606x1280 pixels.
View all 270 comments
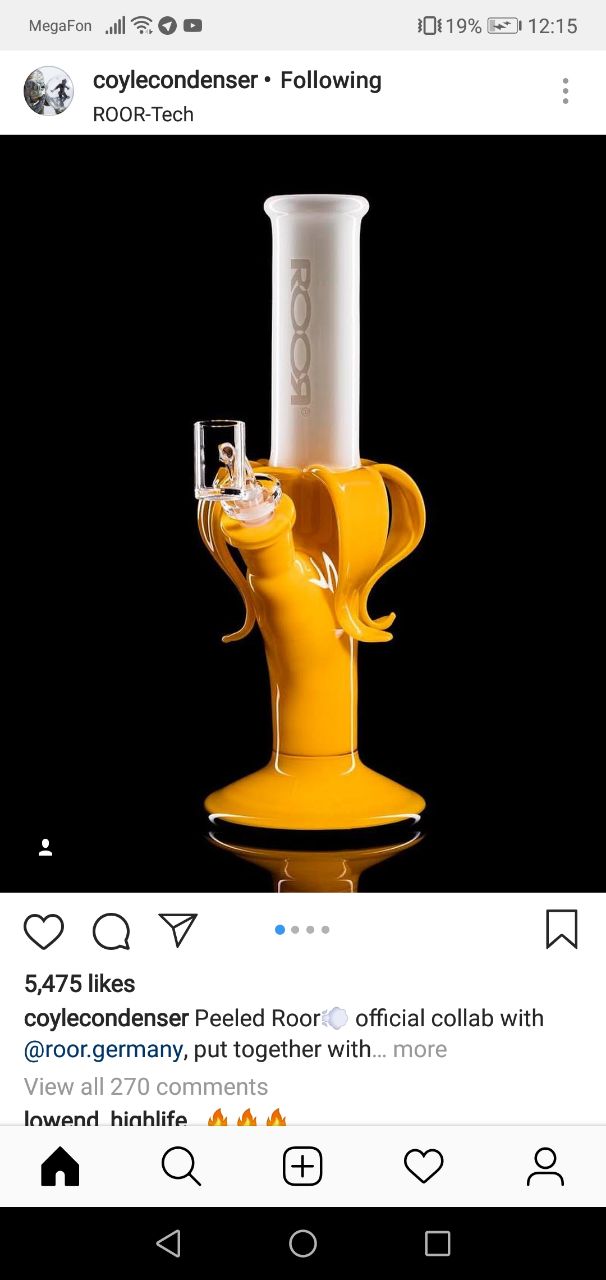tap(146, 1086)
